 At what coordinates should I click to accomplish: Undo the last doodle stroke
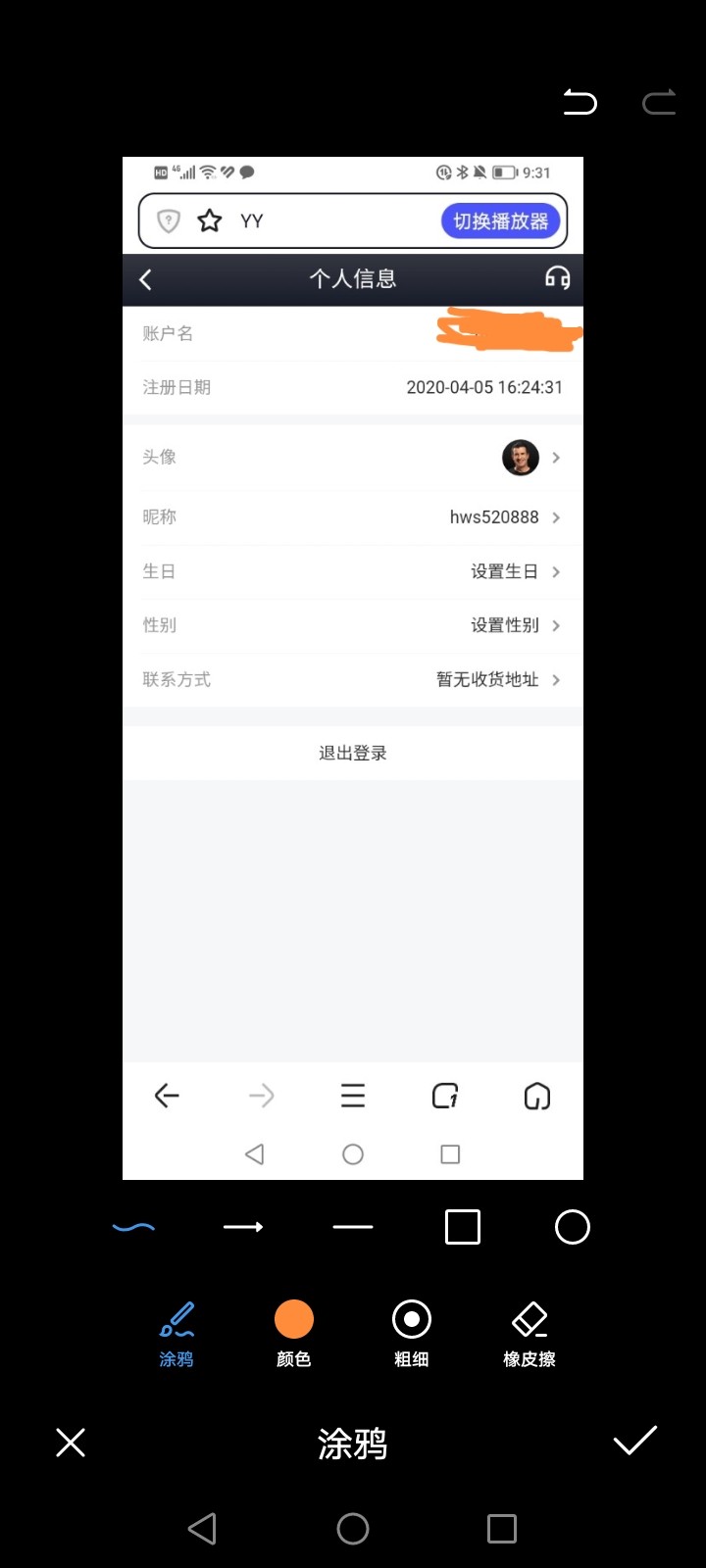point(580,102)
